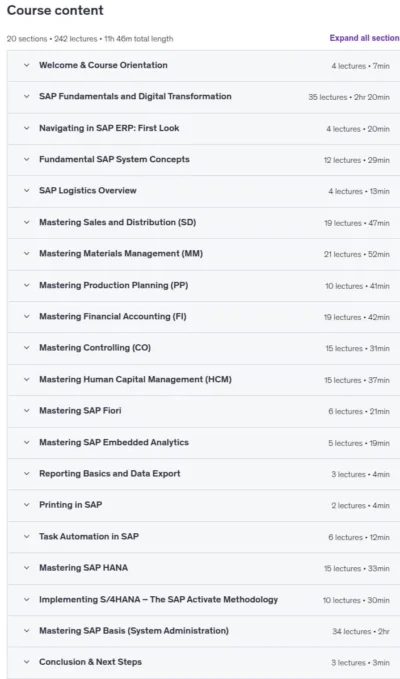Expand the Welcome & Course Orientation section
Viewport: 400px width, 679px height.
pyautogui.click(x=203, y=66)
